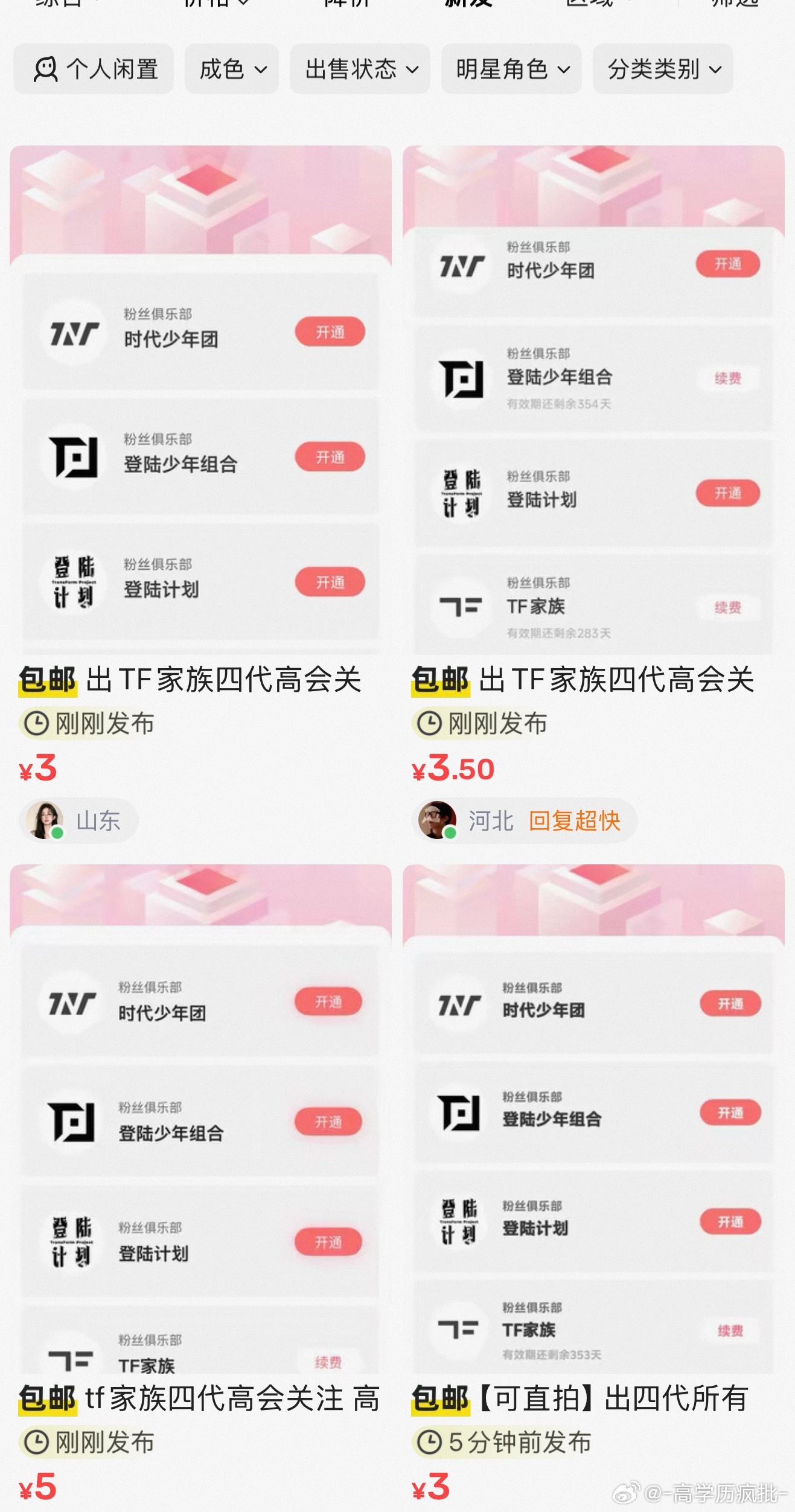The width and height of the screenshot is (795, 1512).
Task: Select the TF家族 logo icon
Action: [x=461, y=607]
